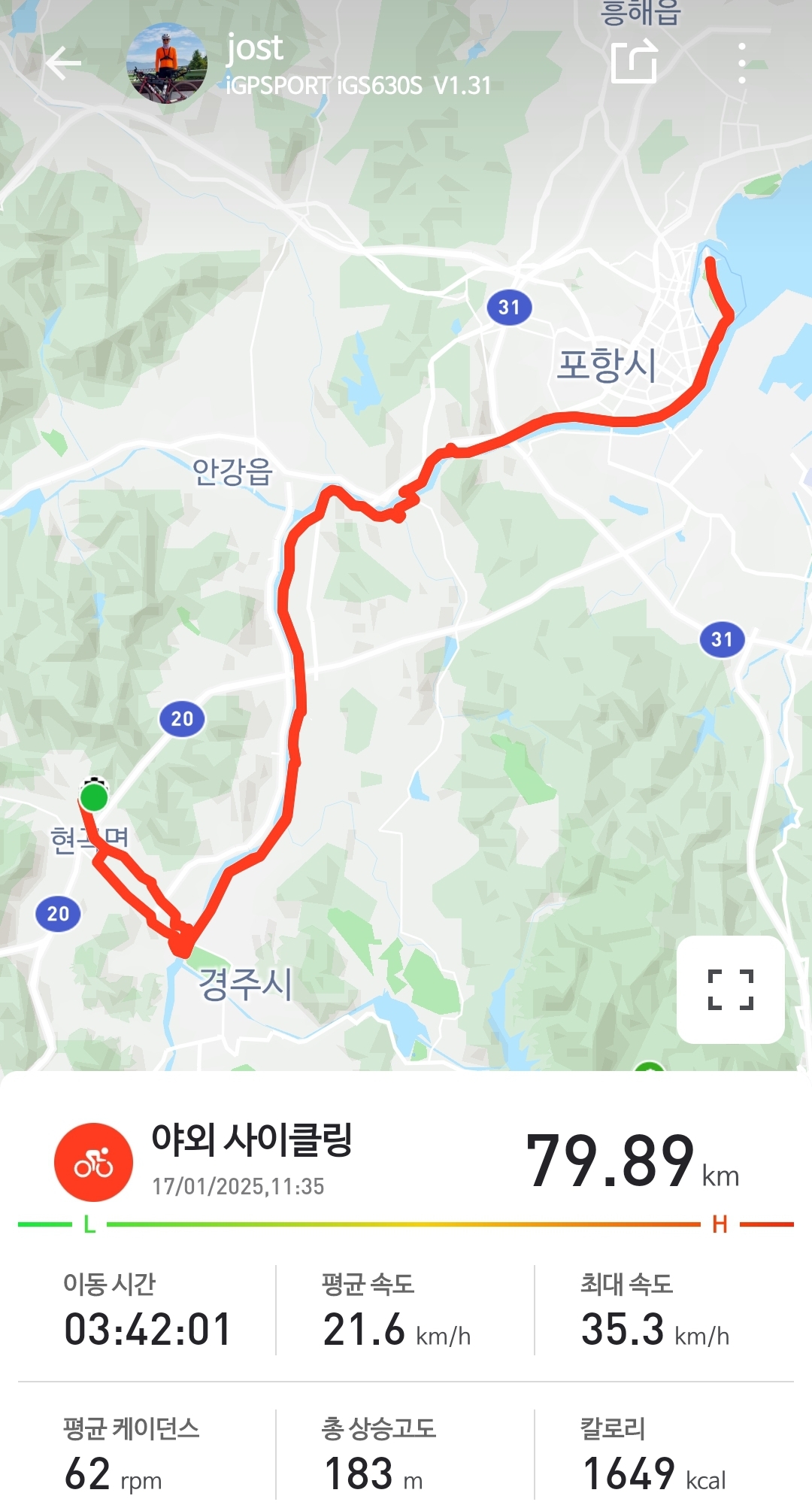Viewport: 812px width, 1508px height.
Task: Expand the route map to fullscreen
Action: pyautogui.click(x=731, y=989)
